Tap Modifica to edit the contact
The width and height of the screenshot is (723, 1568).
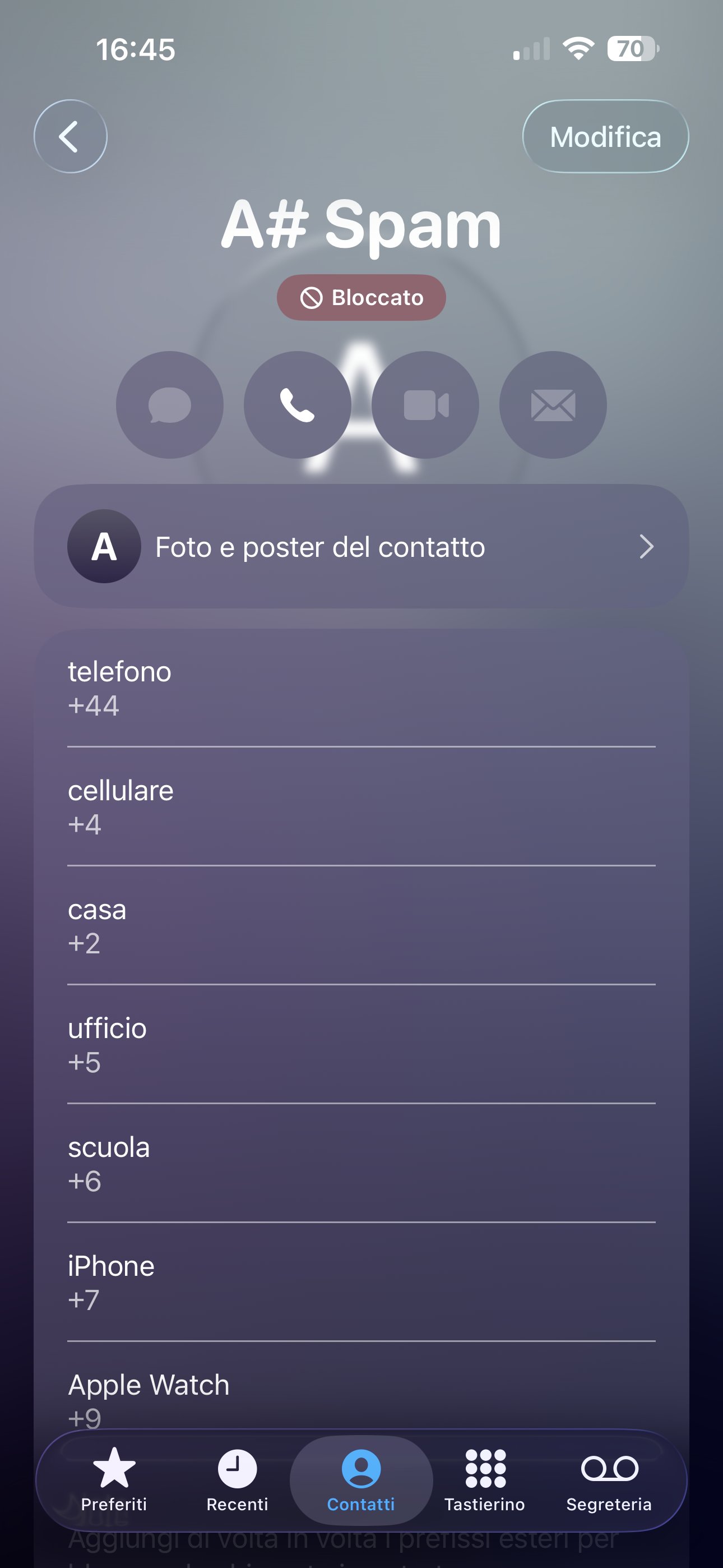(605, 136)
